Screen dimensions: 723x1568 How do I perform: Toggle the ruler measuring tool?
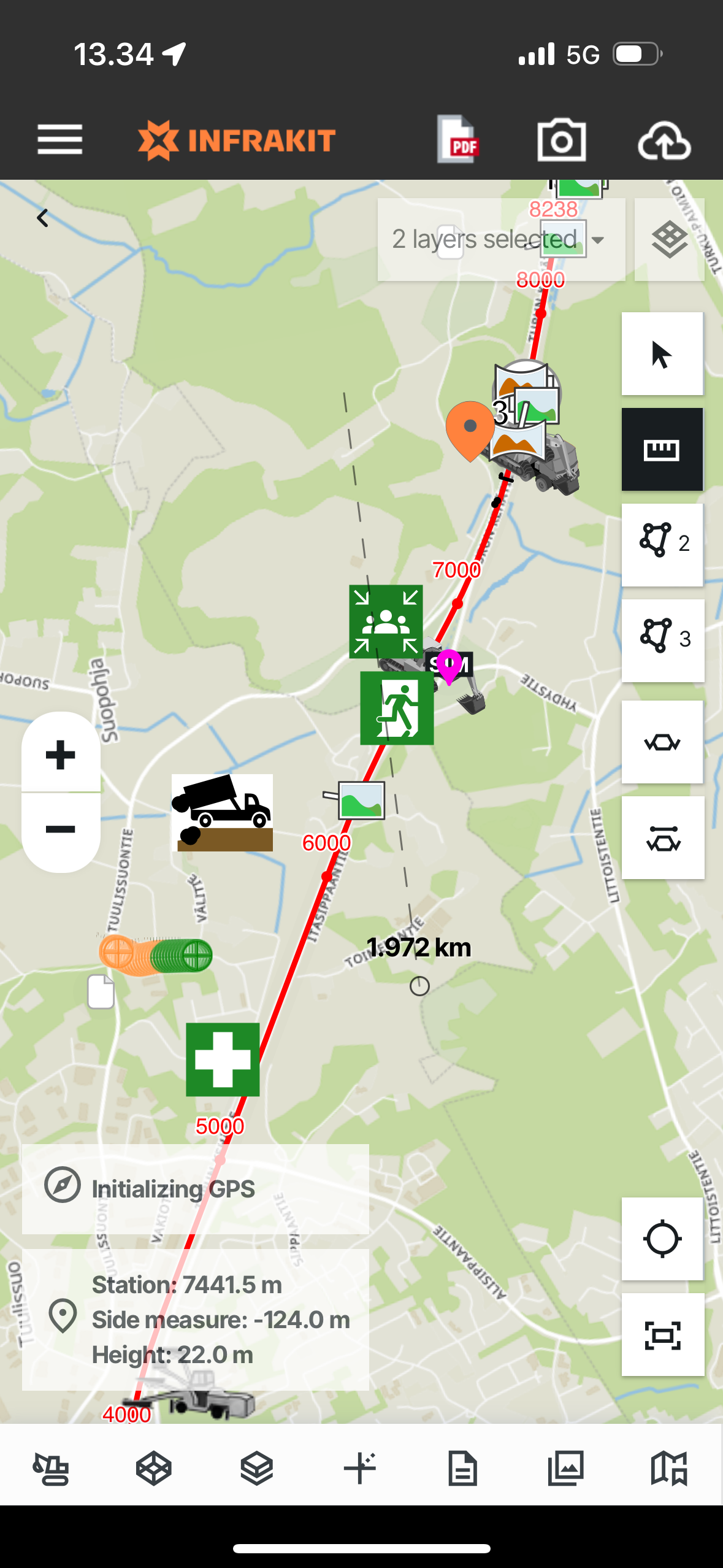click(662, 450)
